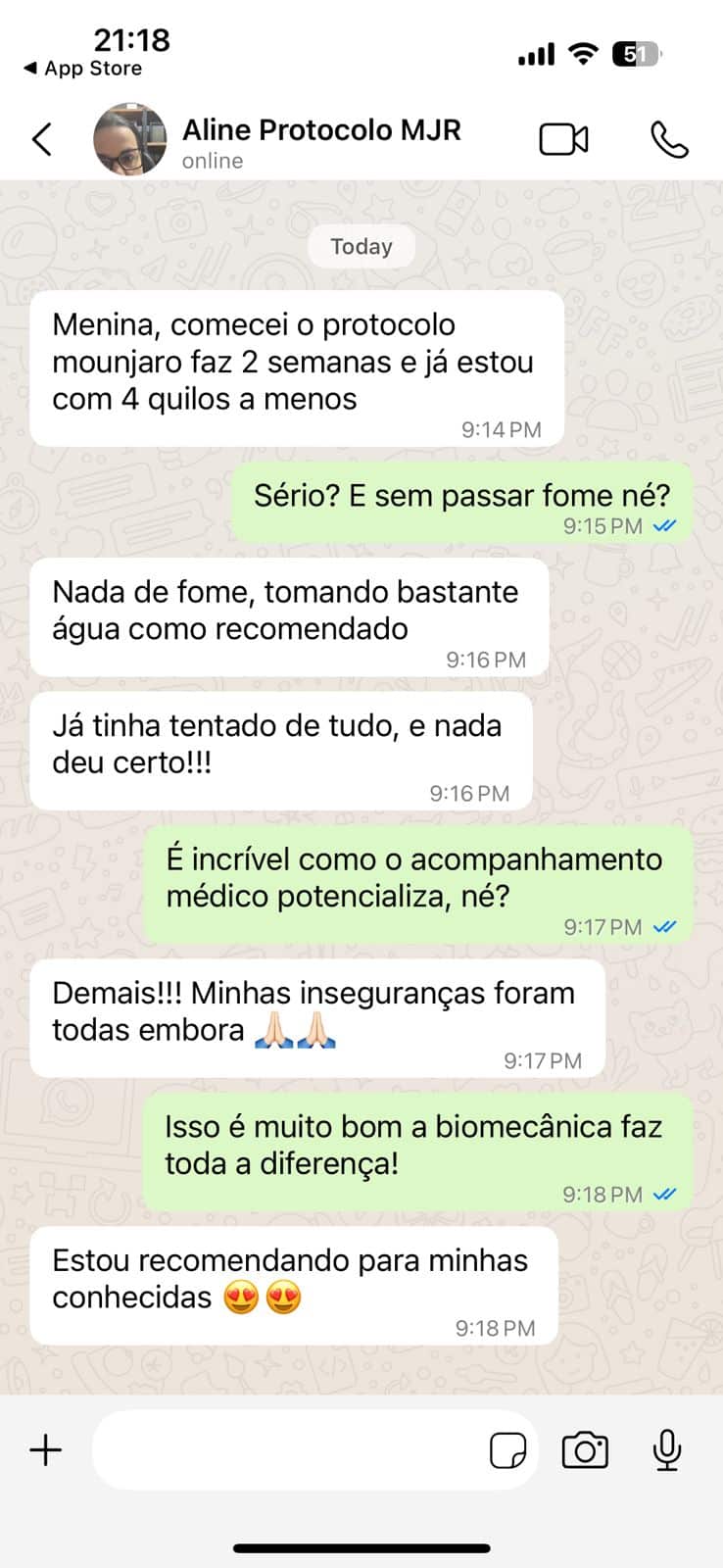This screenshot has width=723, height=1568.
Task: Go back to the chats list
Action: (41, 140)
